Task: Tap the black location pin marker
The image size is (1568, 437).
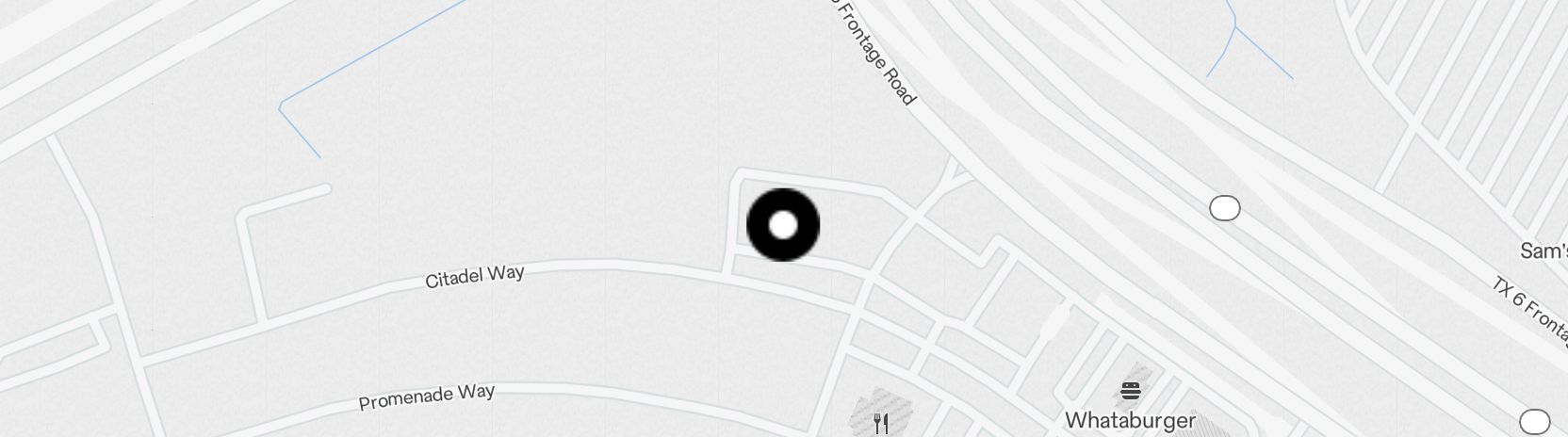Action: pyautogui.click(x=783, y=225)
